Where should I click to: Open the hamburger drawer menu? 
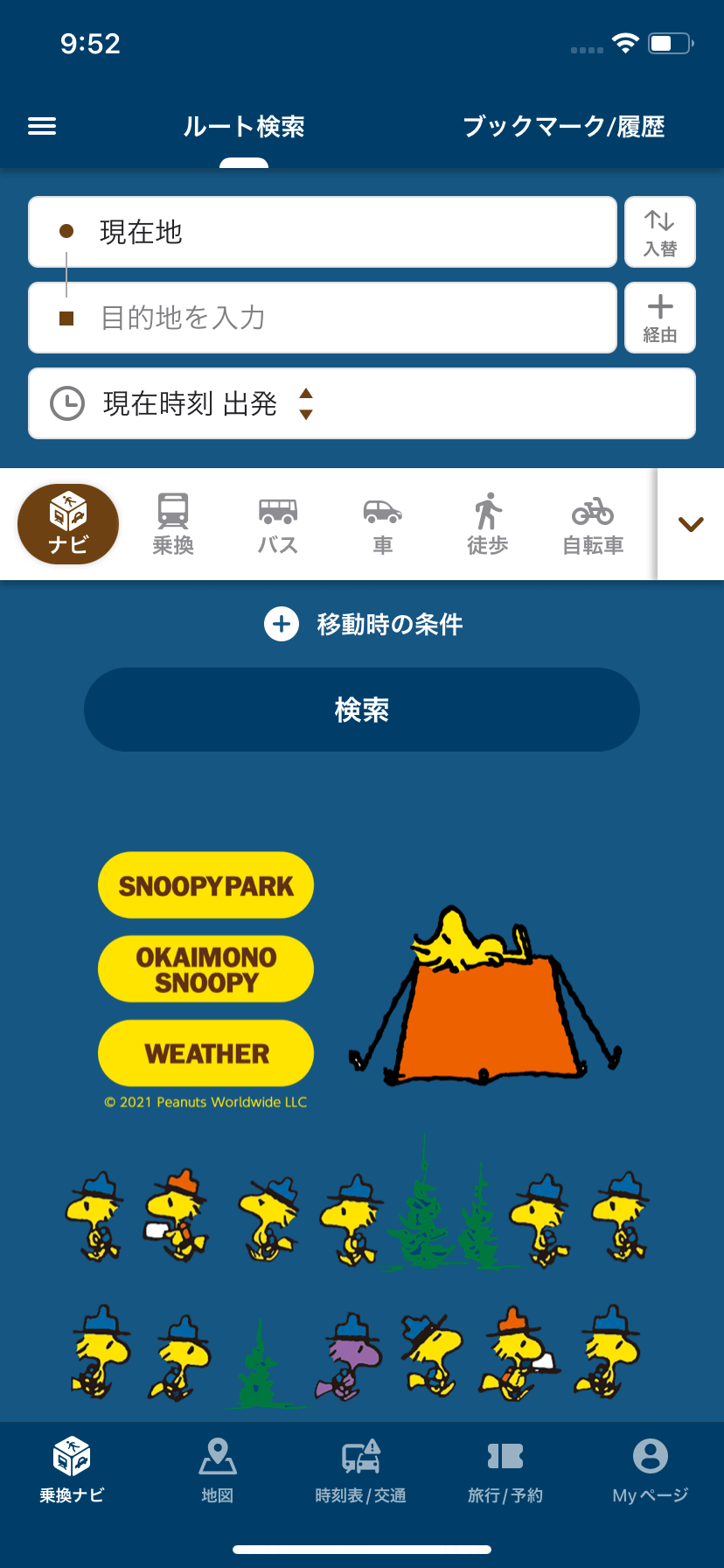click(x=42, y=127)
